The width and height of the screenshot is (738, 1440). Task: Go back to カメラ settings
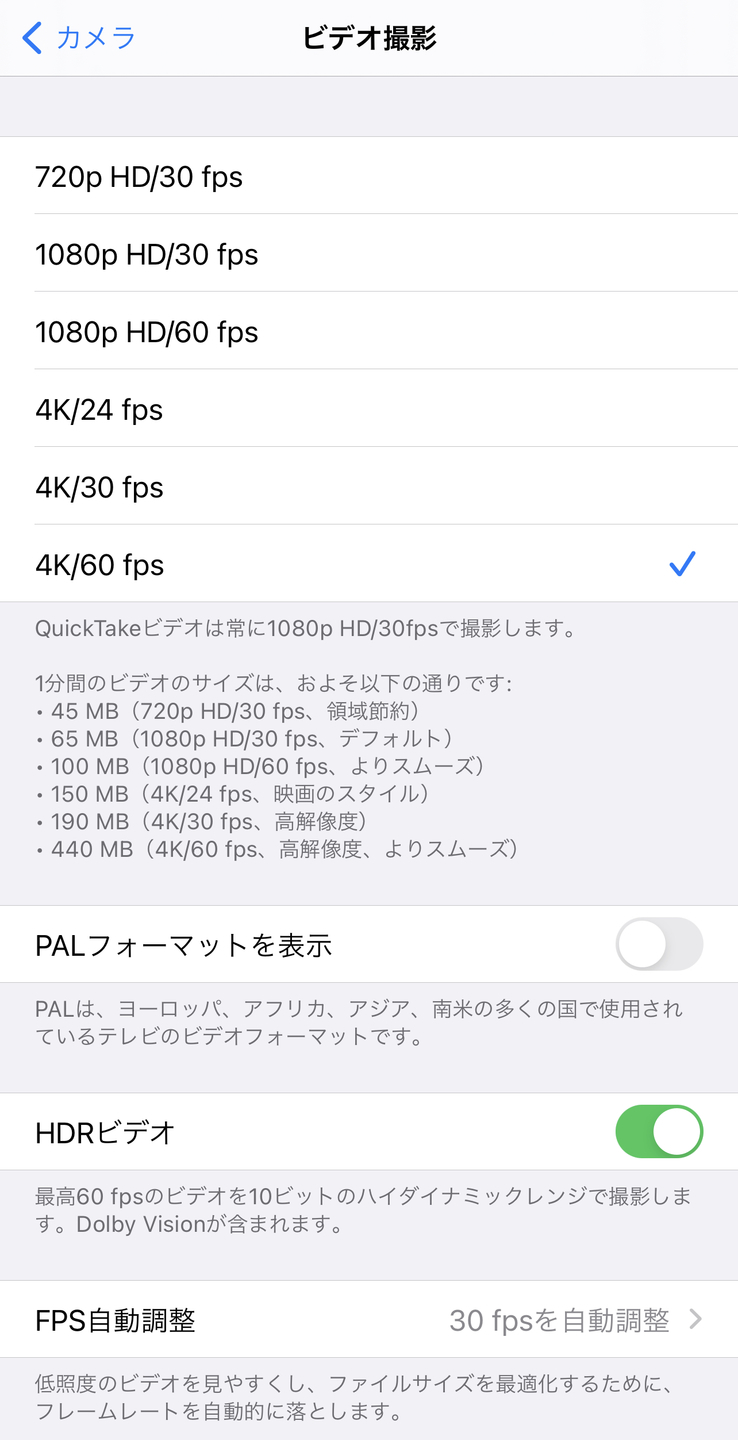click(78, 39)
